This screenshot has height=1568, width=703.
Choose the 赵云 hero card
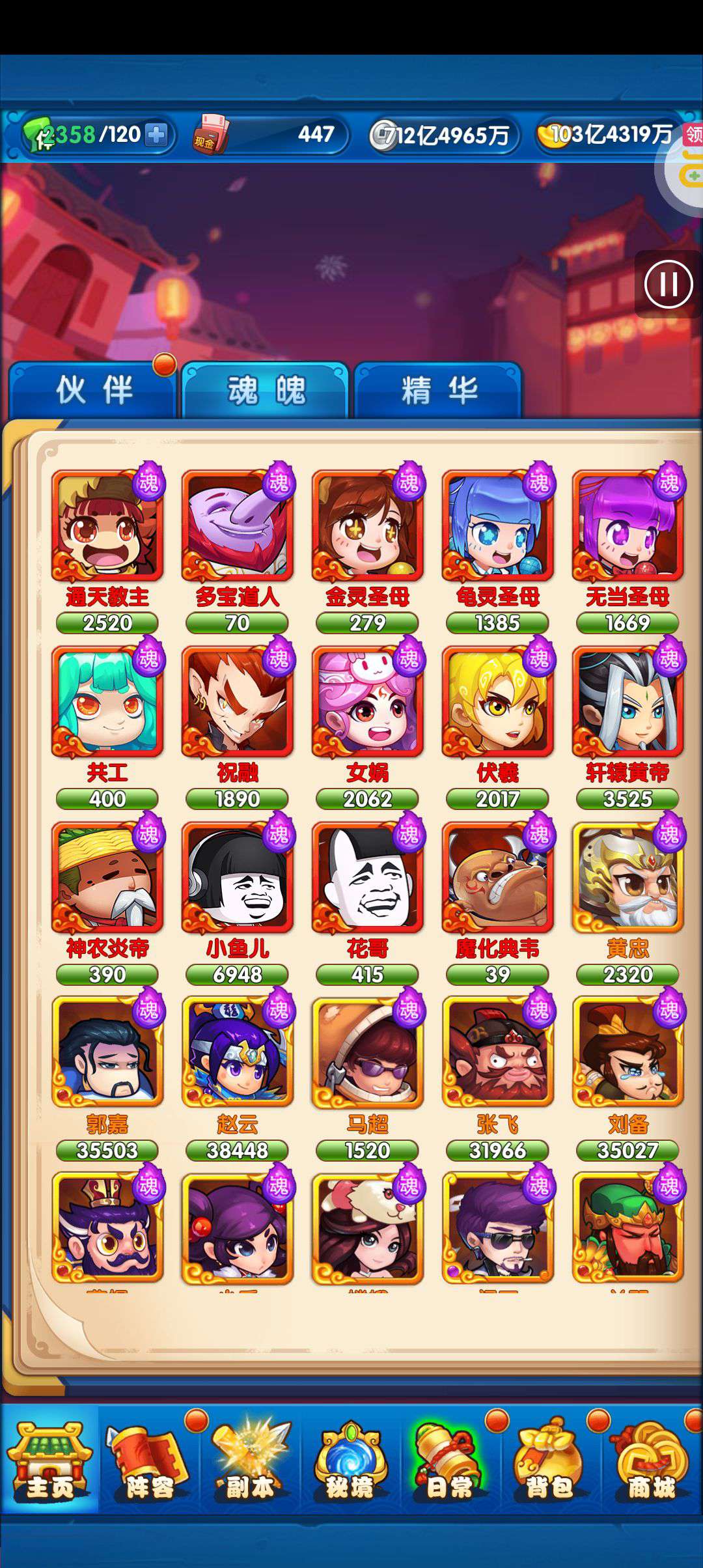tap(238, 1054)
